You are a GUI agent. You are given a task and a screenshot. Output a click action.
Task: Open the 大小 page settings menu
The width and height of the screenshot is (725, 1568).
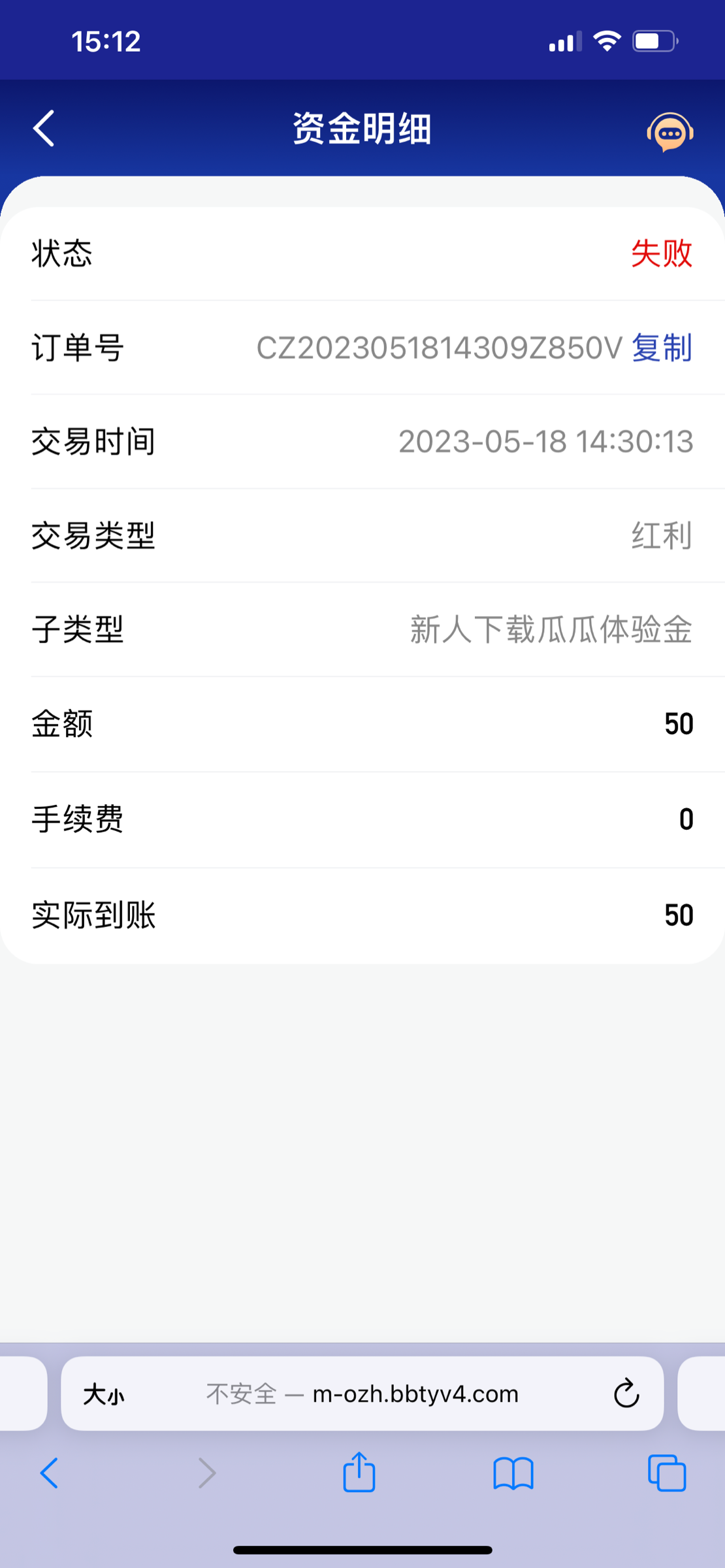coord(103,1395)
